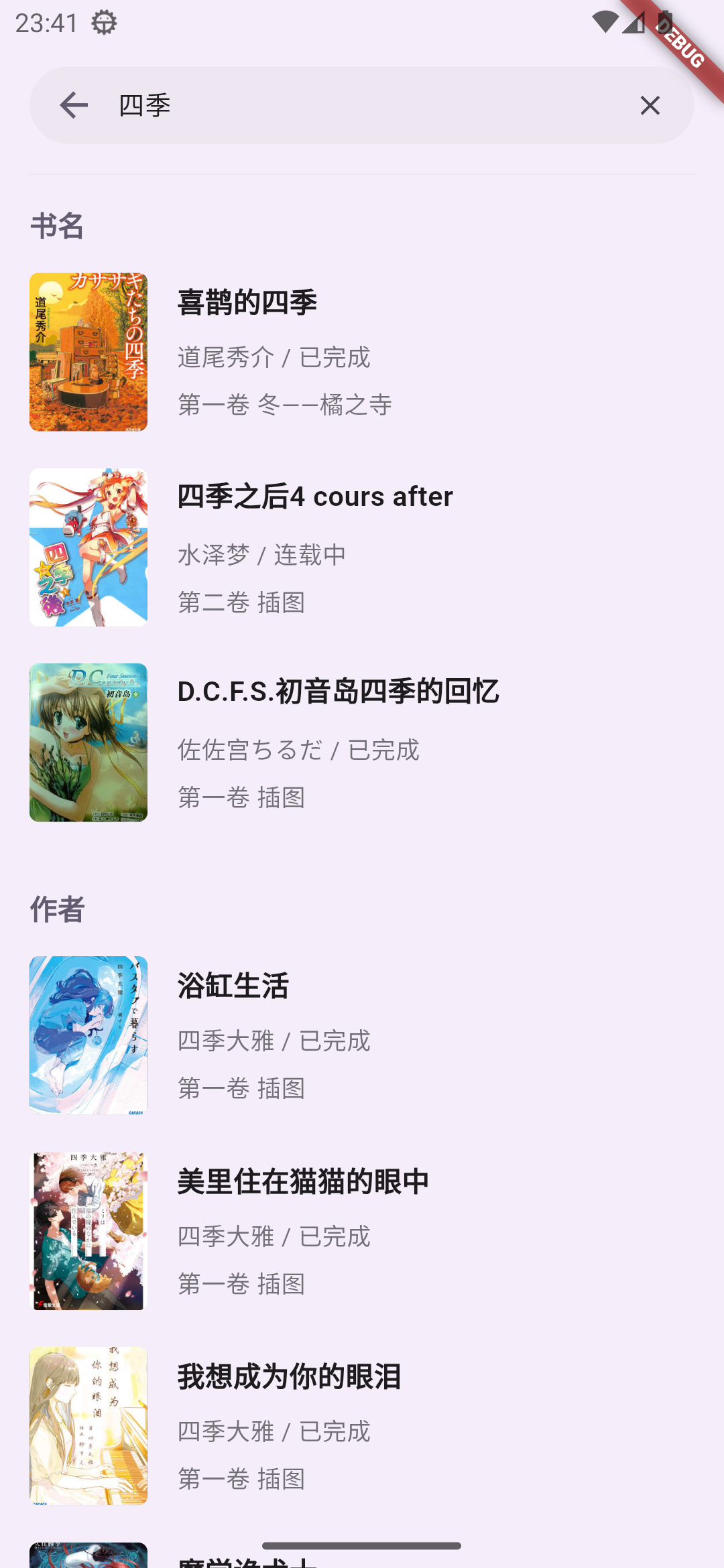Viewport: 724px width, 1568px height.
Task: Clear the search text with the X
Action: [650, 105]
